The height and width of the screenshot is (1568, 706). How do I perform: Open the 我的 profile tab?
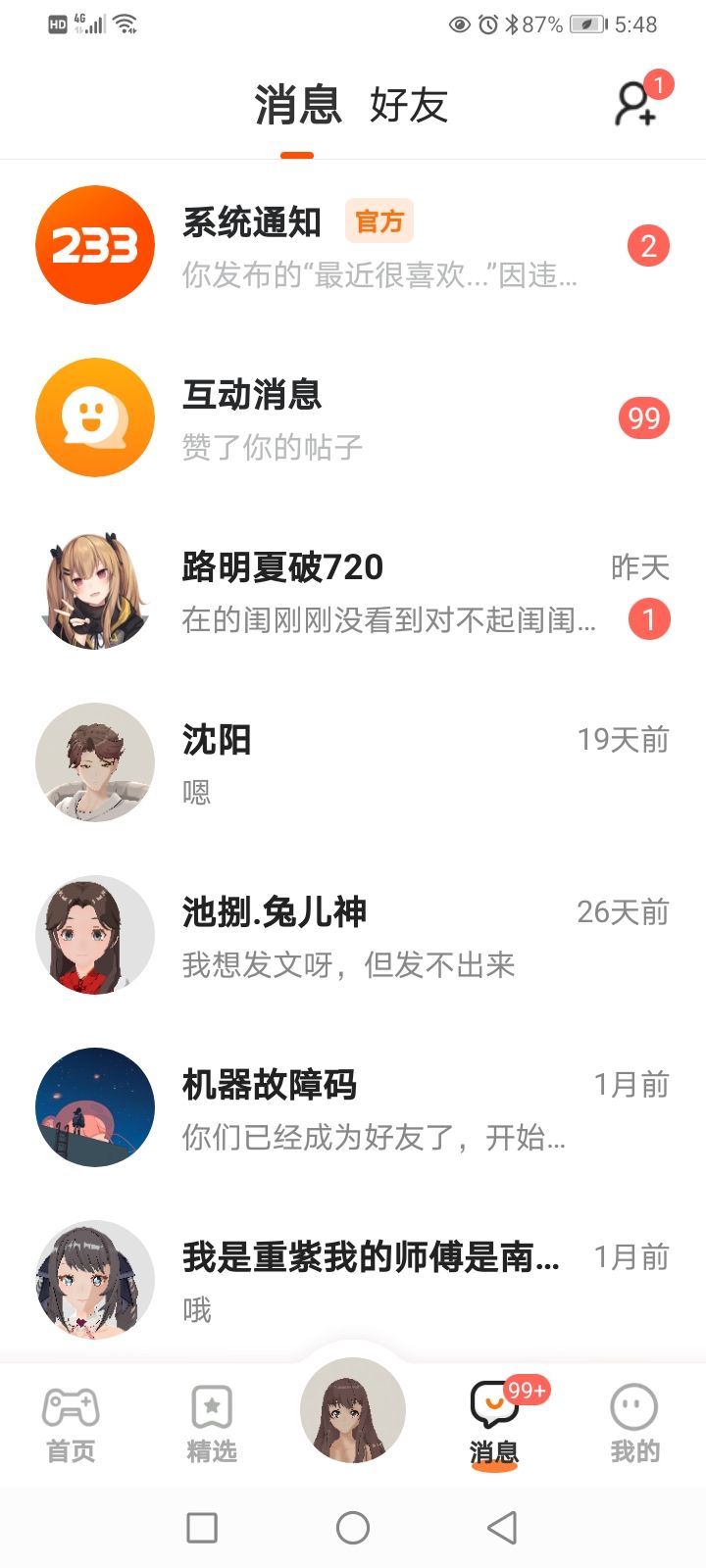coord(634,1424)
